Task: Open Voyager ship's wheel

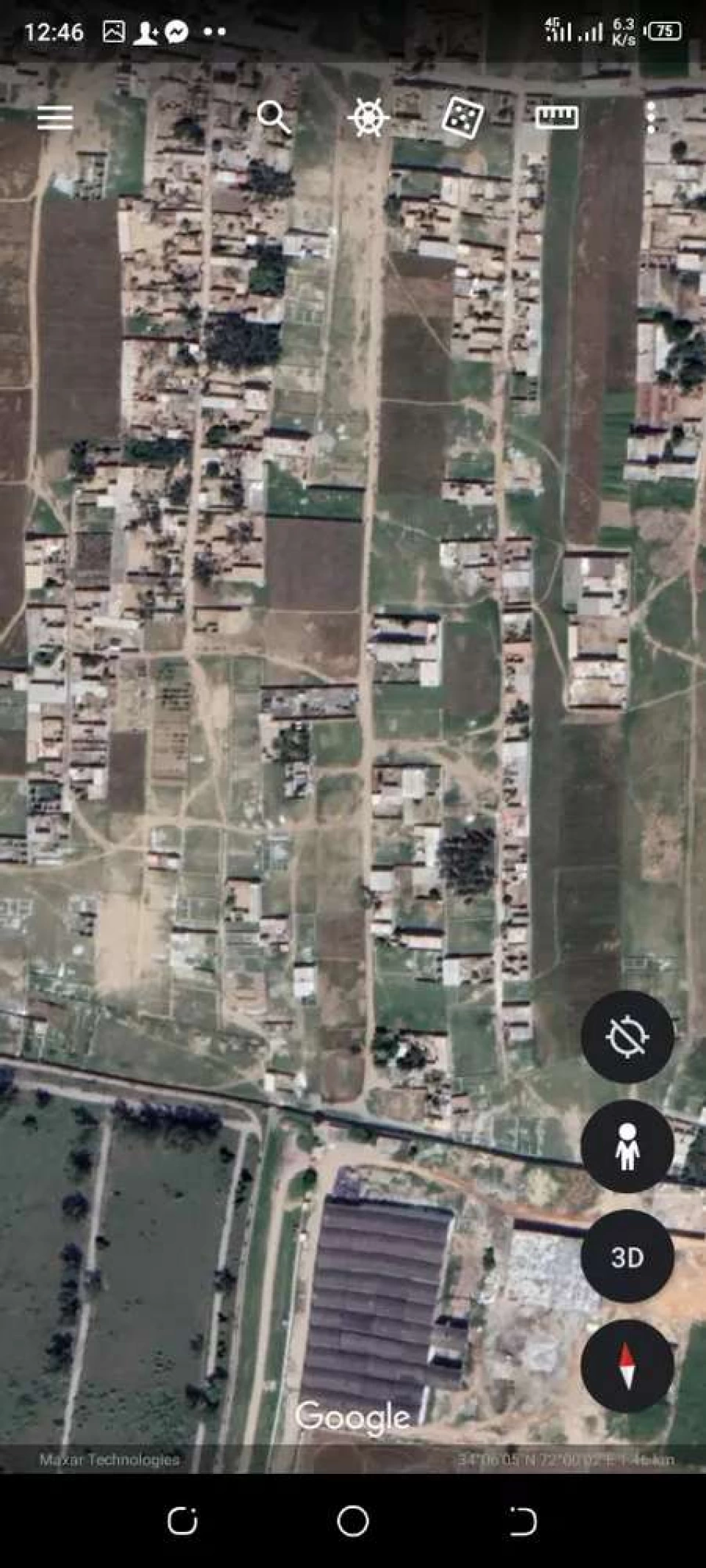Action: pyautogui.click(x=368, y=118)
